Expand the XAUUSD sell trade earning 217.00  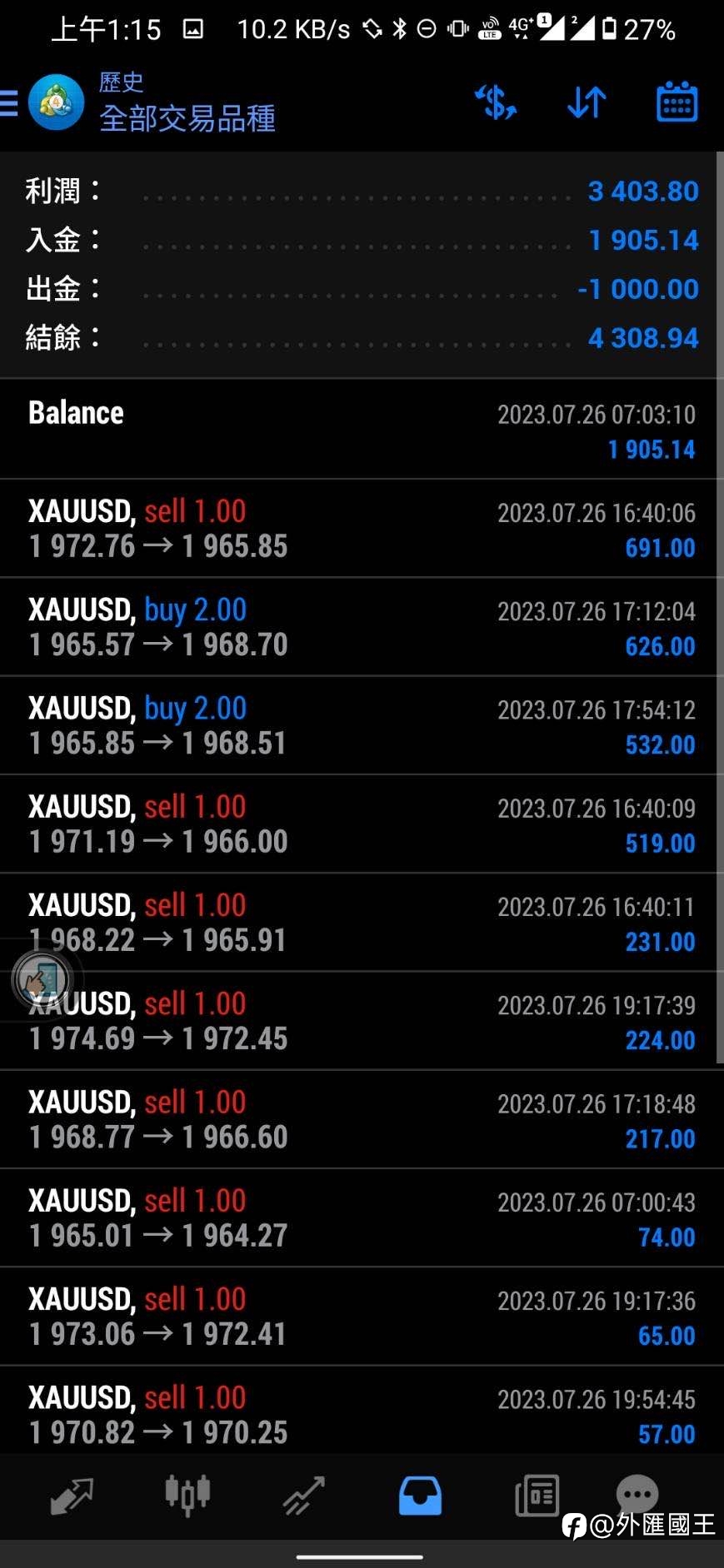tap(362, 1119)
